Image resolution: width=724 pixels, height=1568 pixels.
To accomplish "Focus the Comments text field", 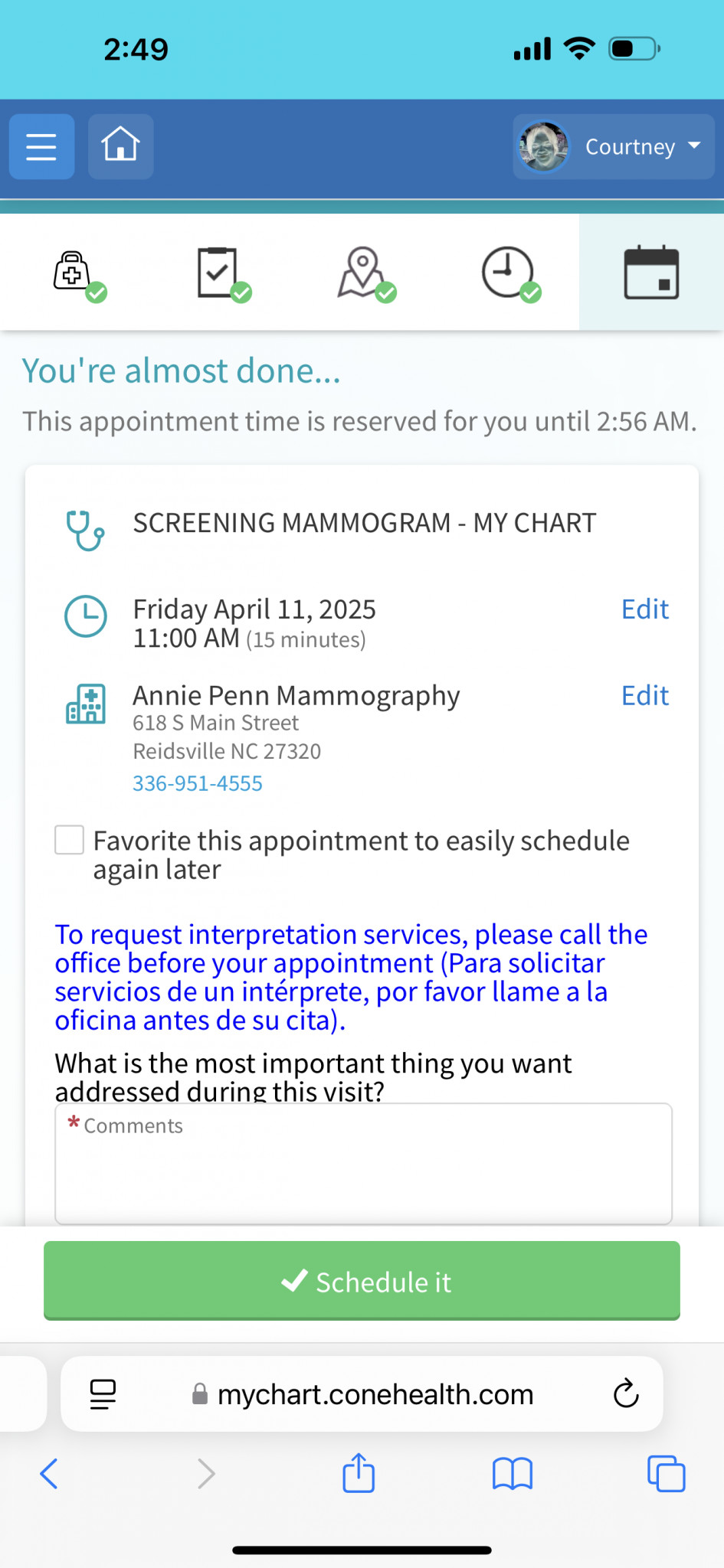I will (363, 1163).
